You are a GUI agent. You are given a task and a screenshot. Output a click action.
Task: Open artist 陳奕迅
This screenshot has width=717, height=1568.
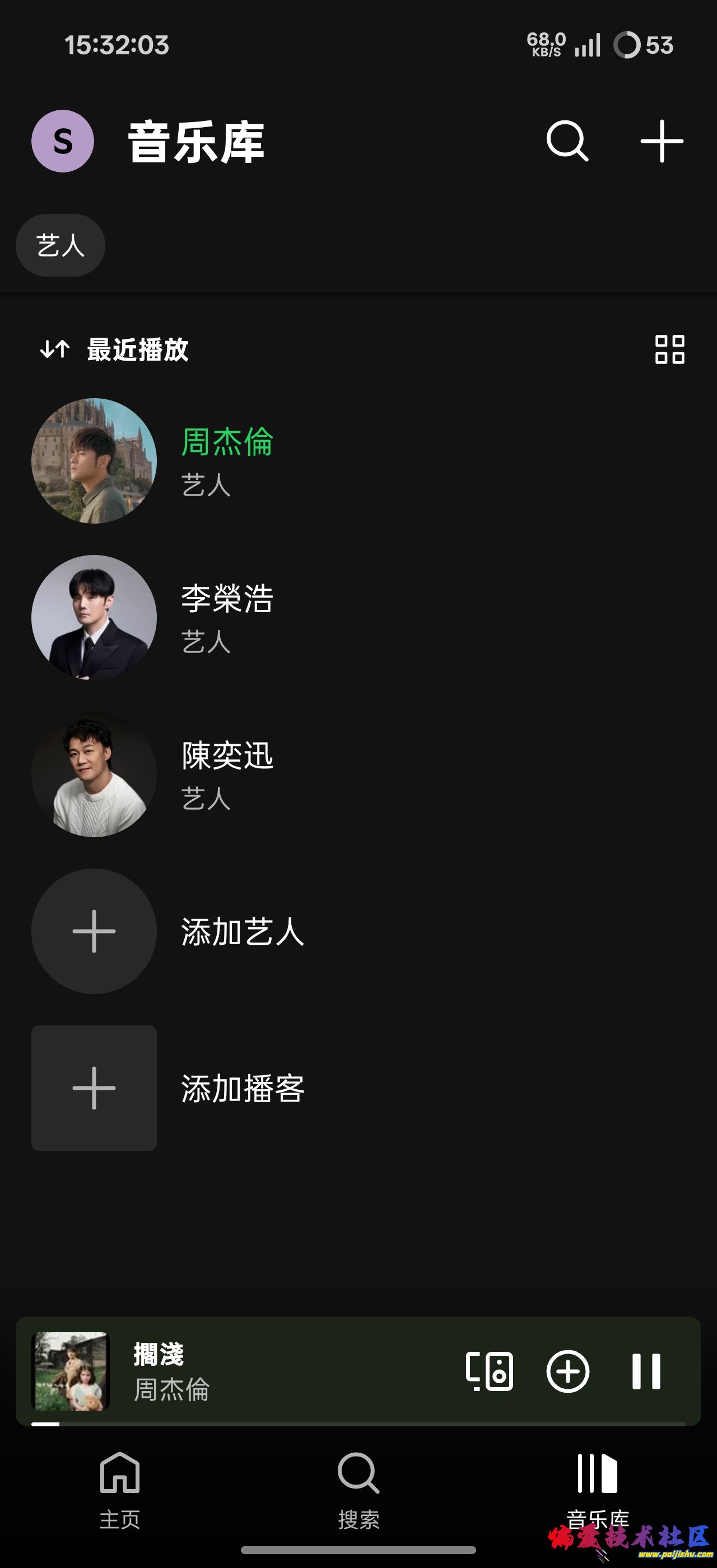tap(226, 756)
